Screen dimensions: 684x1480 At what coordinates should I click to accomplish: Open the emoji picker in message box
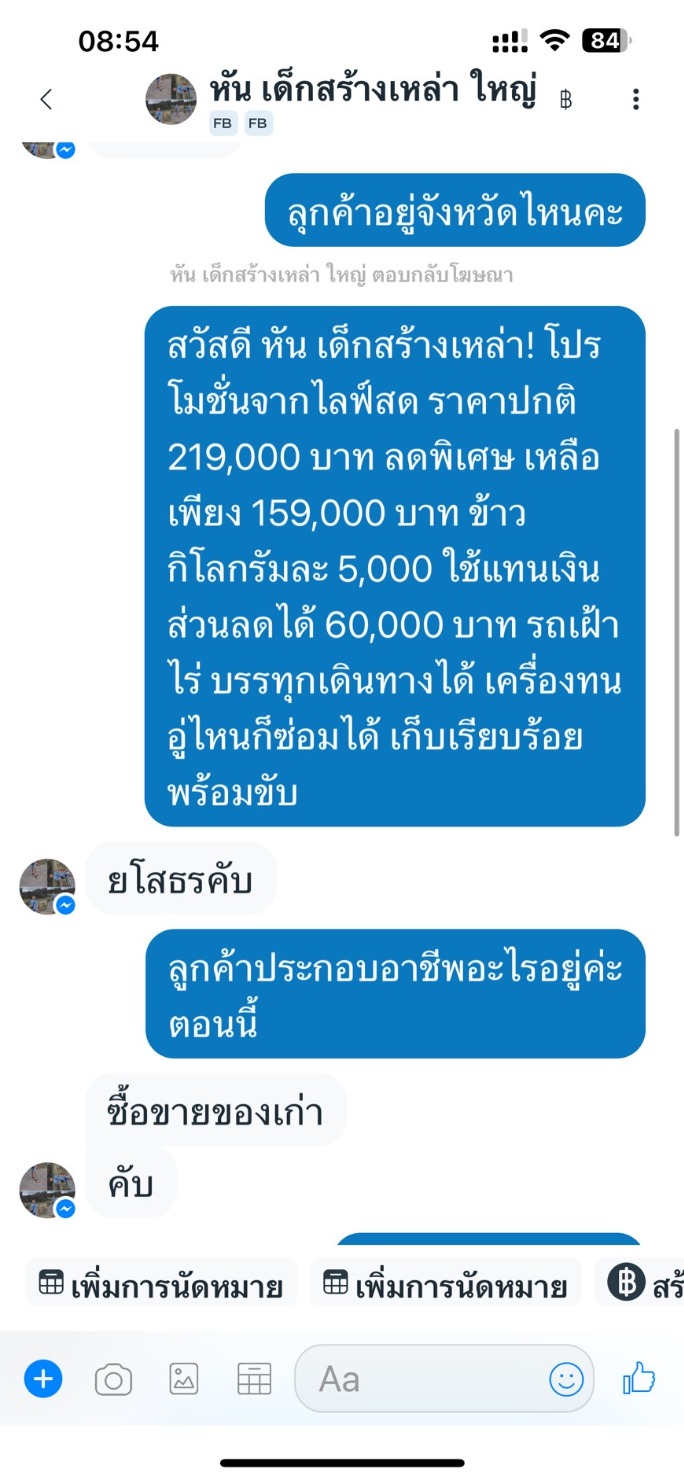coord(566,1380)
